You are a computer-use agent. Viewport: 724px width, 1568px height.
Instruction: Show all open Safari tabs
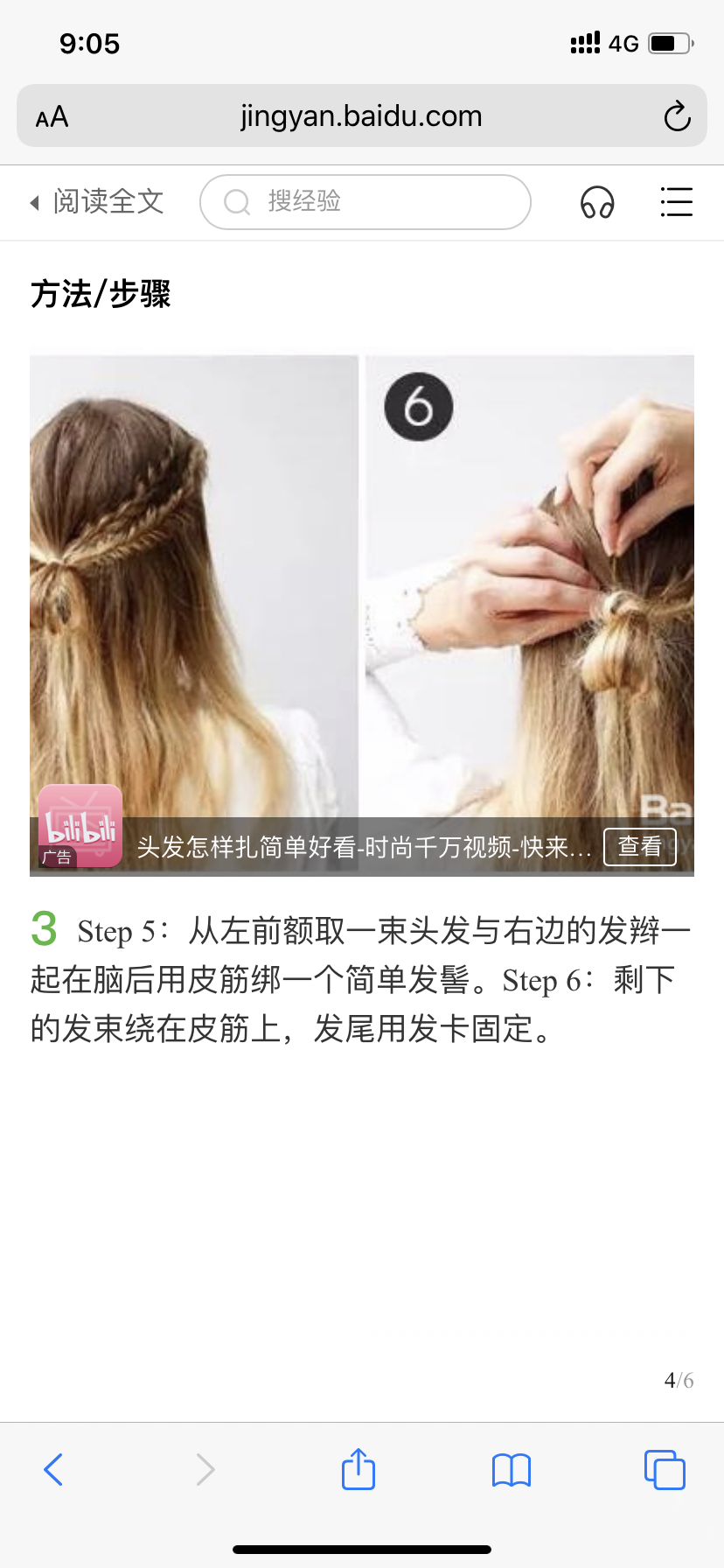[665, 1469]
